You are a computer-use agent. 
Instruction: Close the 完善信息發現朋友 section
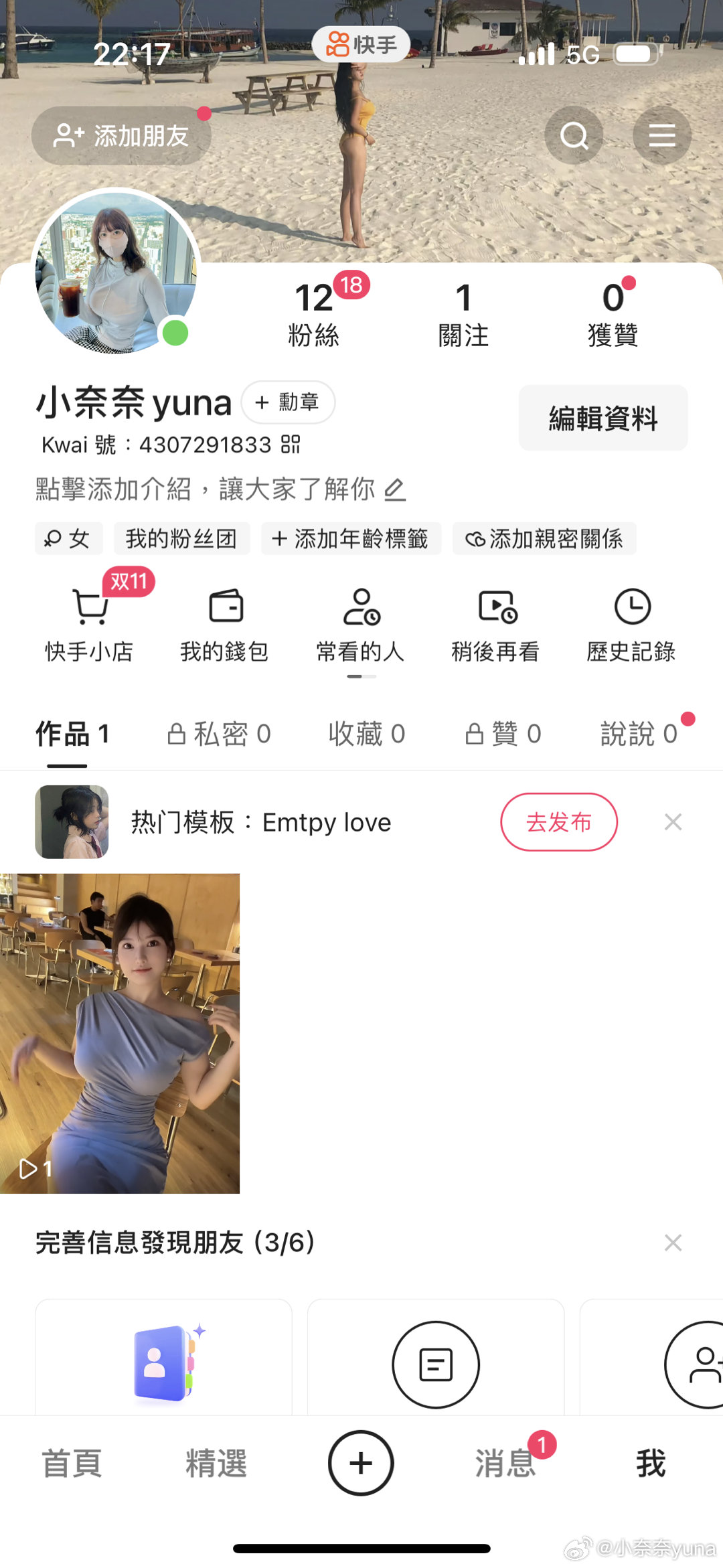click(673, 1243)
